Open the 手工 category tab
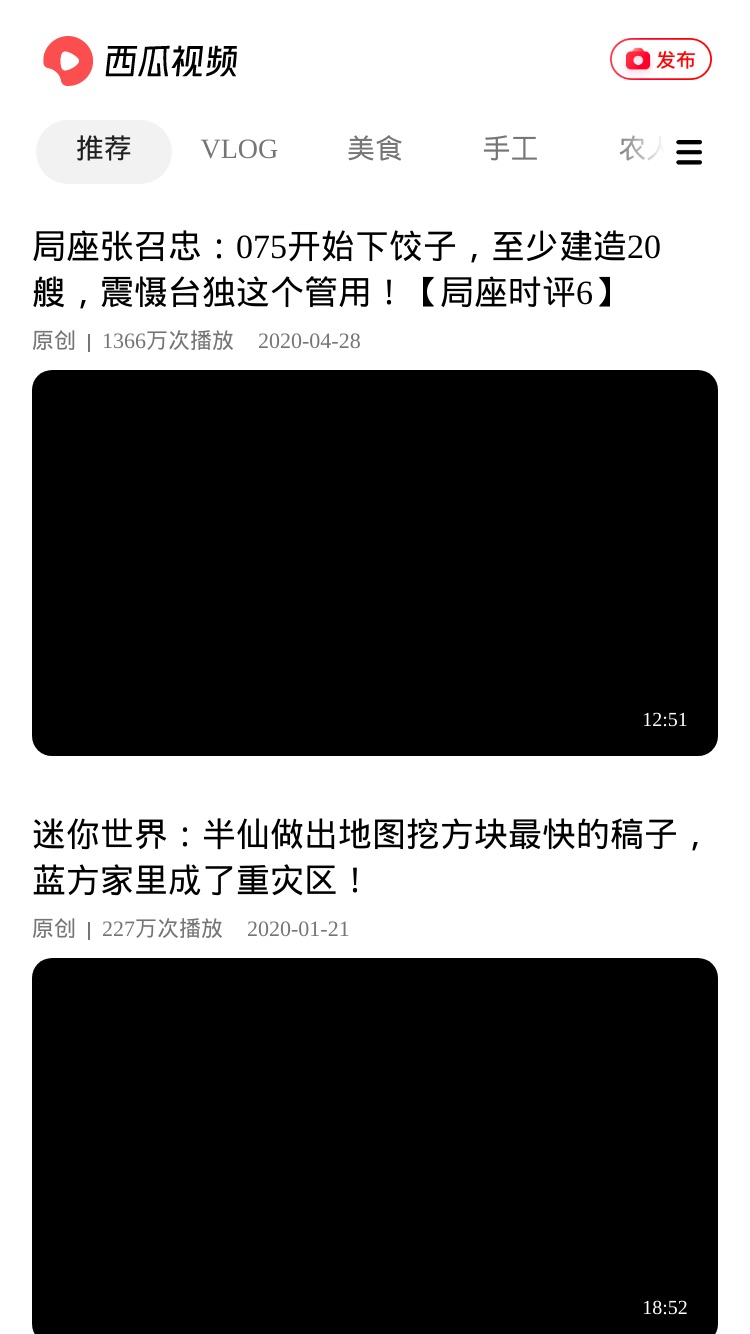The height and width of the screenshot is (1334, 750). point(511,149)
